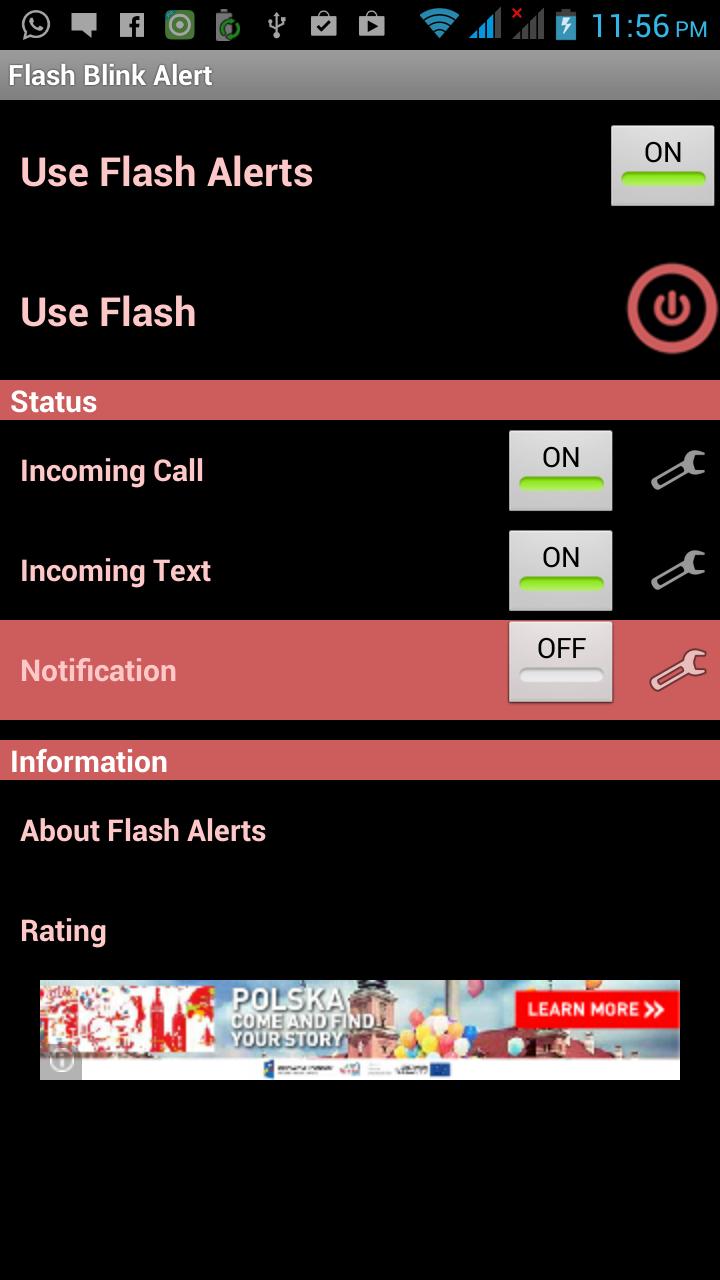Turn off the Use Flash Alerts toggle
This screenshot has width=720, height=1280.
pyautogui.click(x=662, y=166)
